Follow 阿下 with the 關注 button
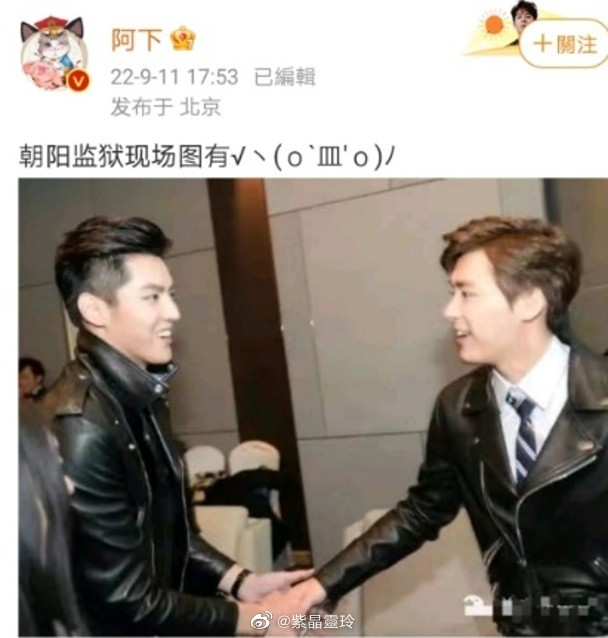 click(564, 44)
